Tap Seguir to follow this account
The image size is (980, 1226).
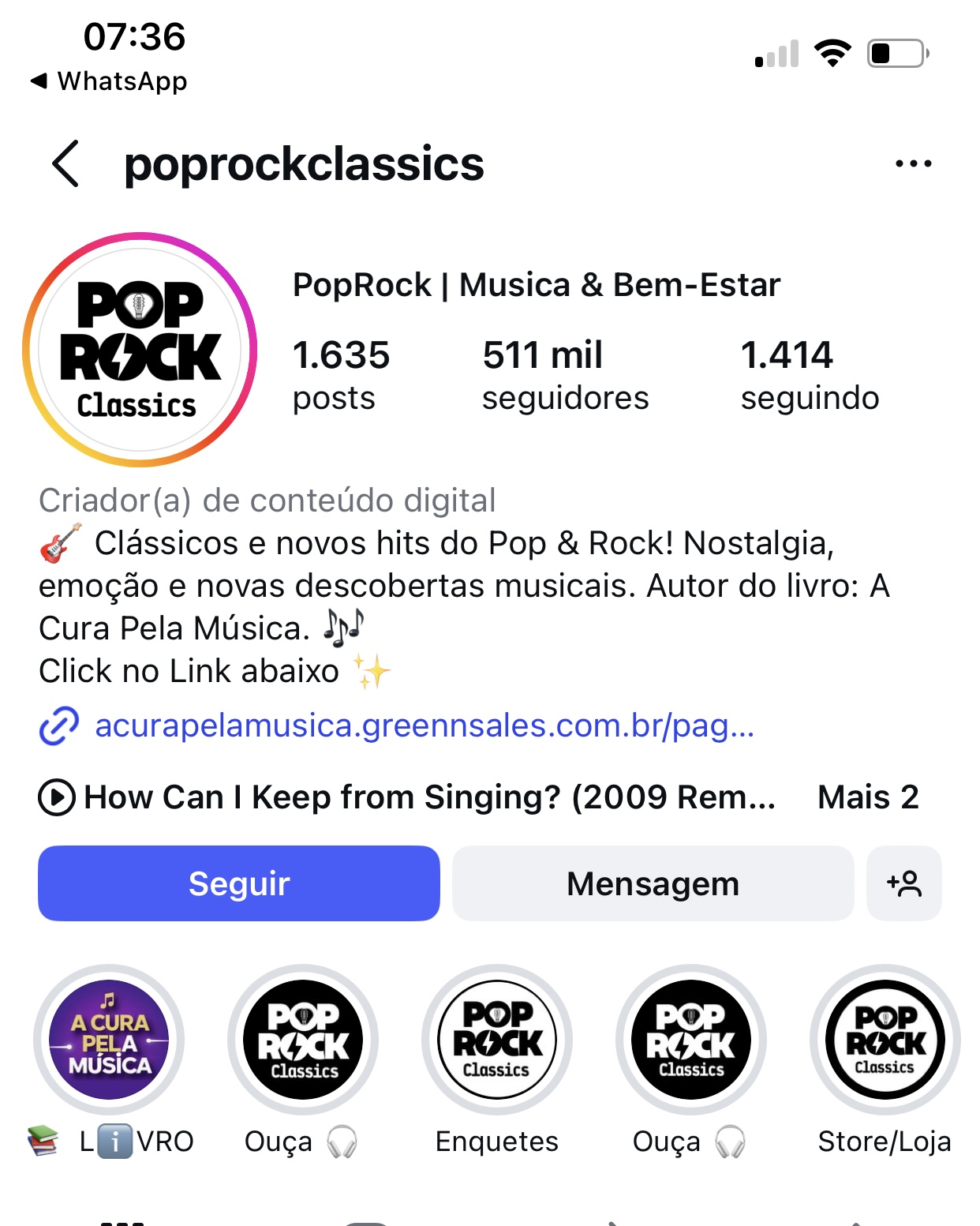pos(239,883)
